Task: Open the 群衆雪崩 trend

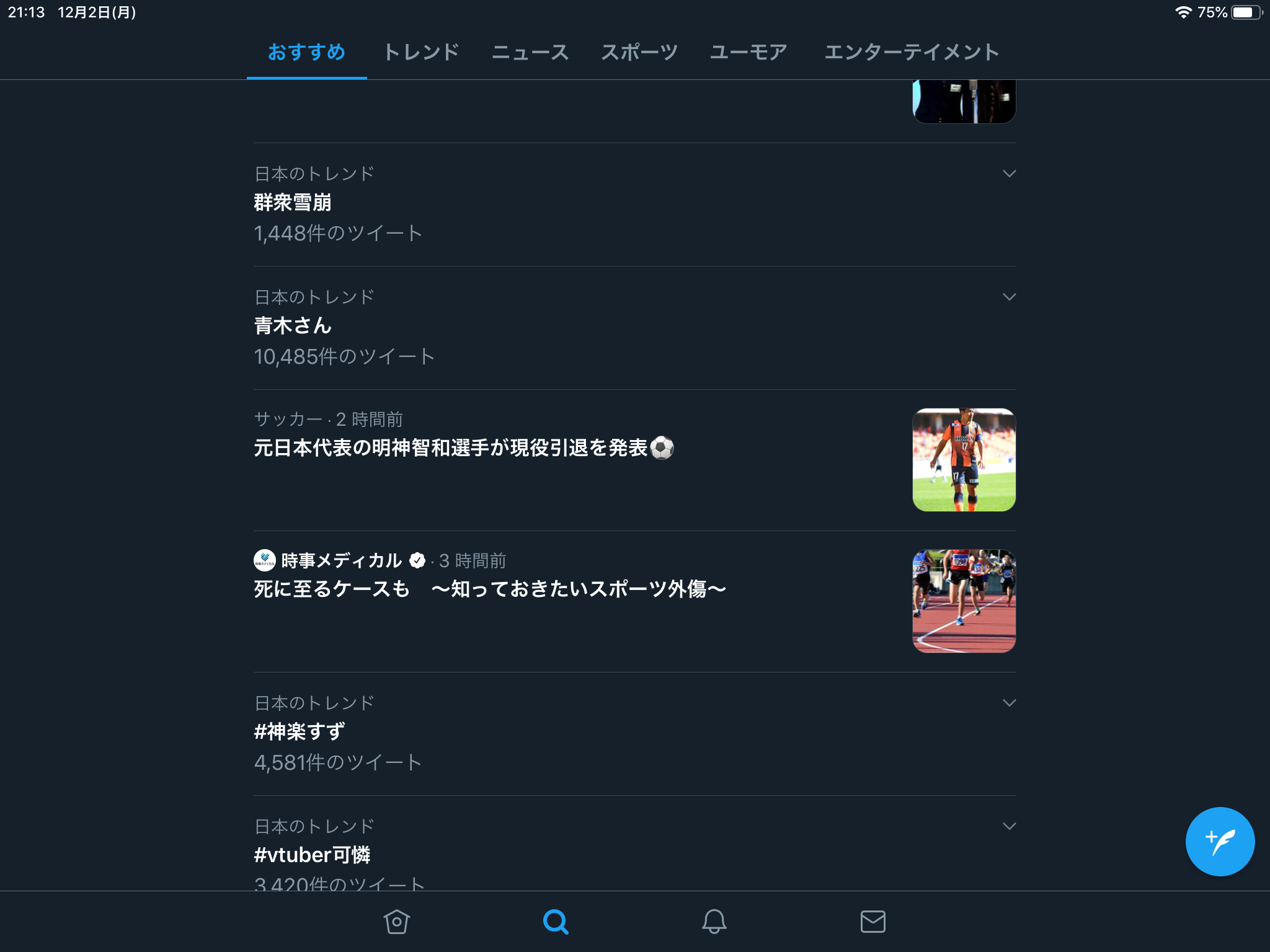Action: 293,203
